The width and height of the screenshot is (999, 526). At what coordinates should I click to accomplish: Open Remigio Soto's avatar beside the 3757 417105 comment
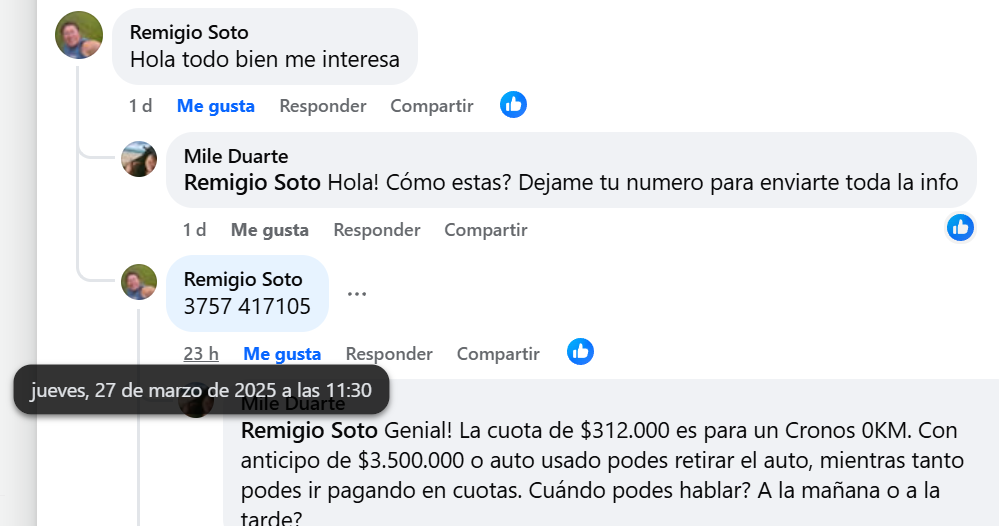point(139,282)
